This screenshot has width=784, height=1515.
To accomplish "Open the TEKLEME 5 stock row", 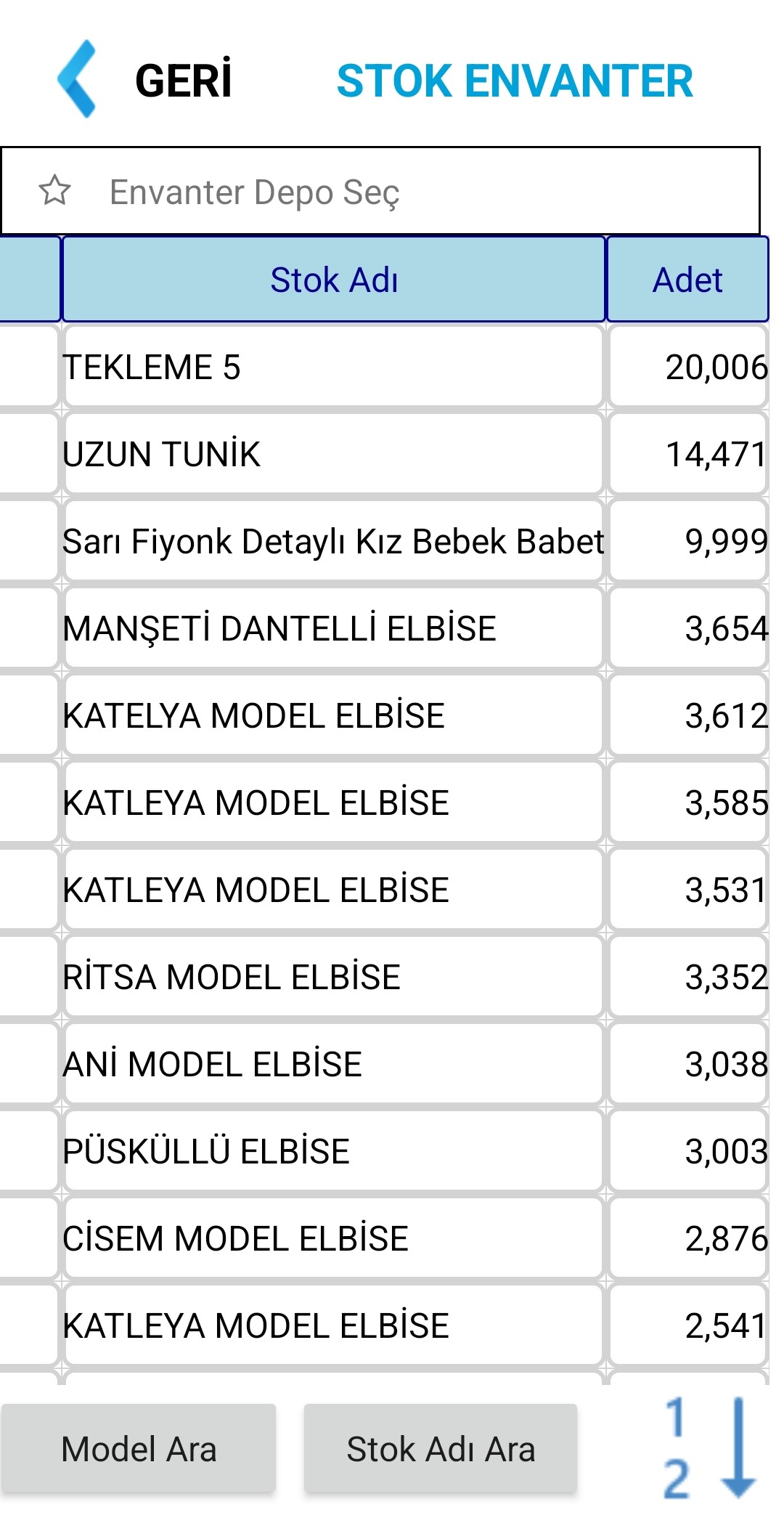I will coord(334,367).
